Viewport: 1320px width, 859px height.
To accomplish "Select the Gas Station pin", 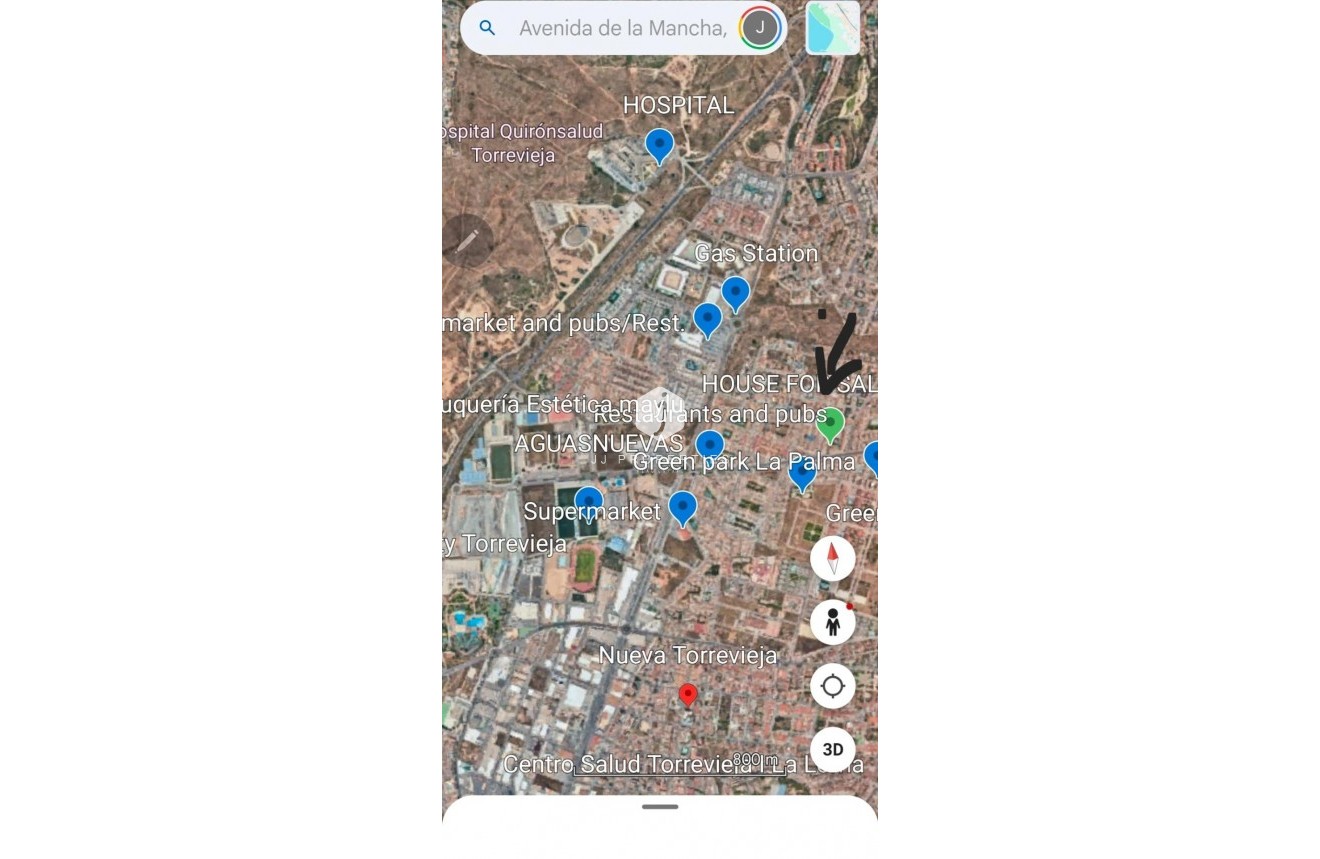I will (736, 293).
